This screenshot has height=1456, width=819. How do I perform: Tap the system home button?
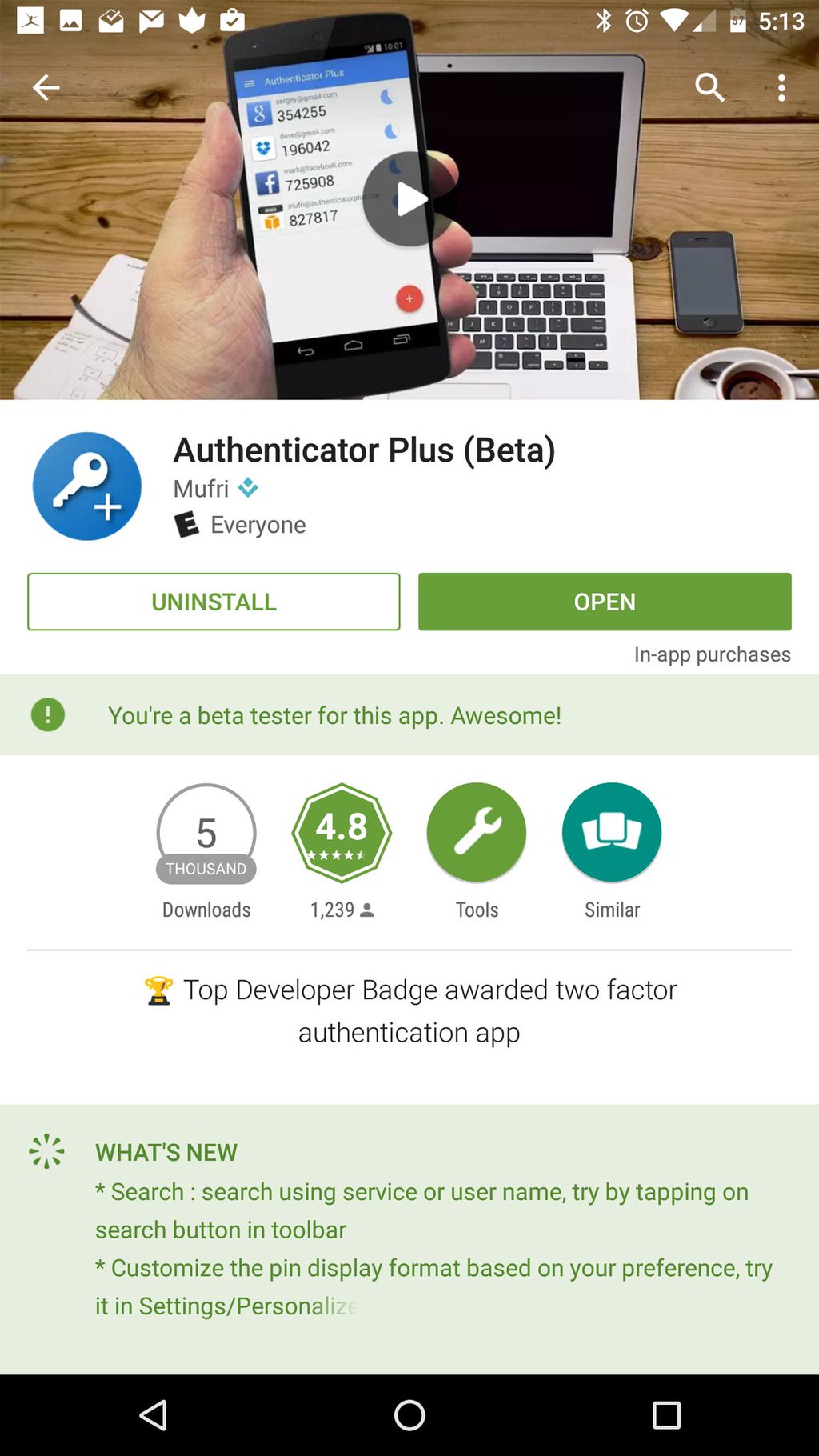pyautogui.click(x=409, y=1415)
